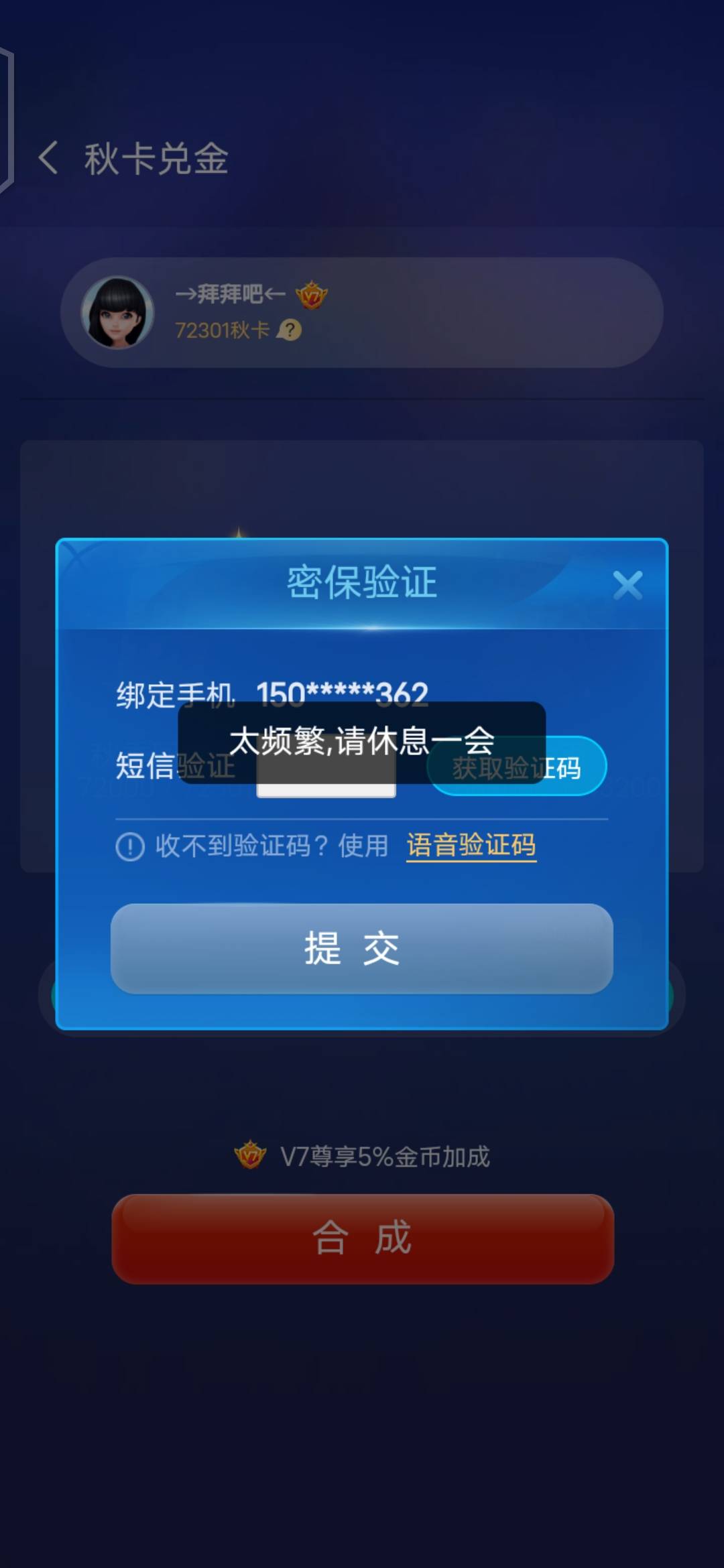This screenshot has width=724, height=1568.
Task: Open the question mark tip next to 72301秋卡
Action: coord(291,329)
